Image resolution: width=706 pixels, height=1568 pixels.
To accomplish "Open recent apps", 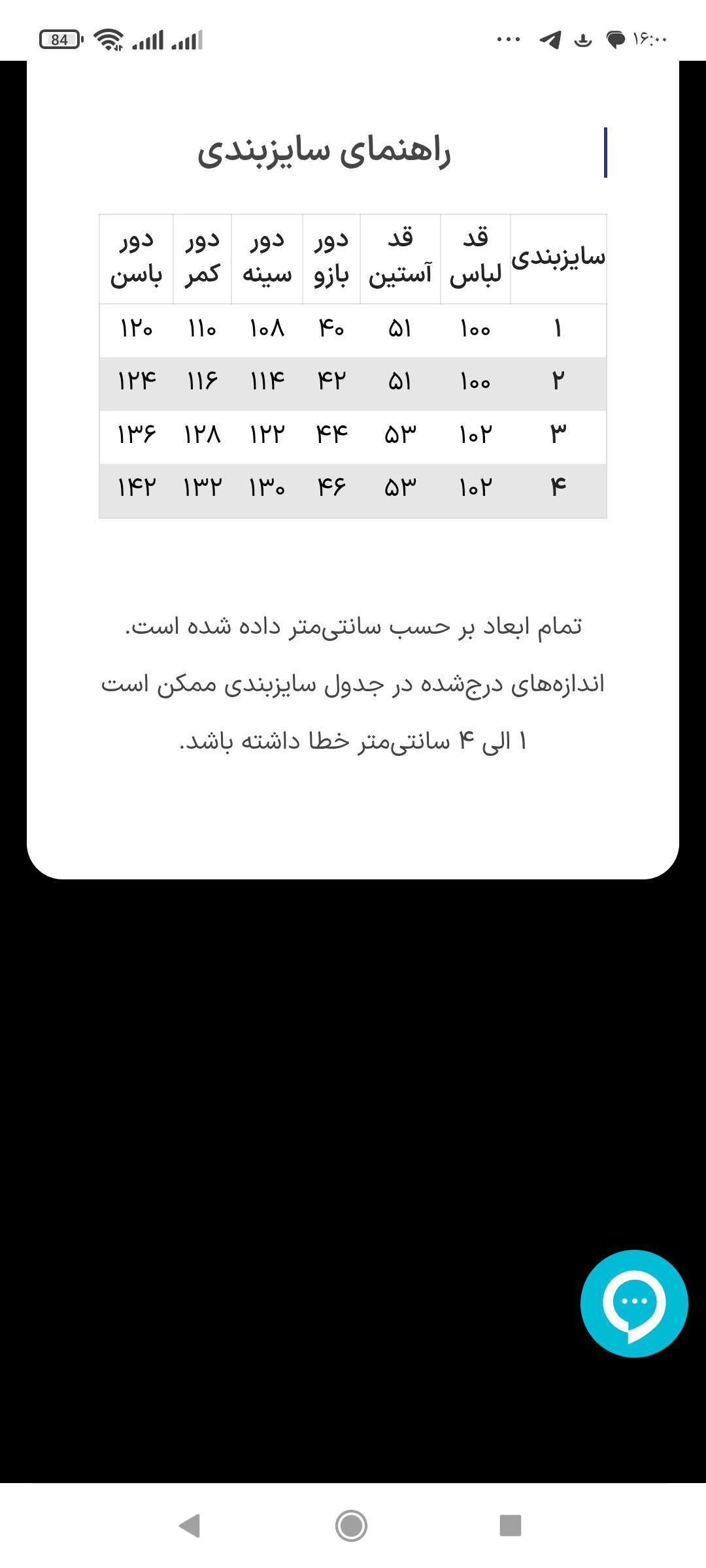I will click(x=511, y=1526).
